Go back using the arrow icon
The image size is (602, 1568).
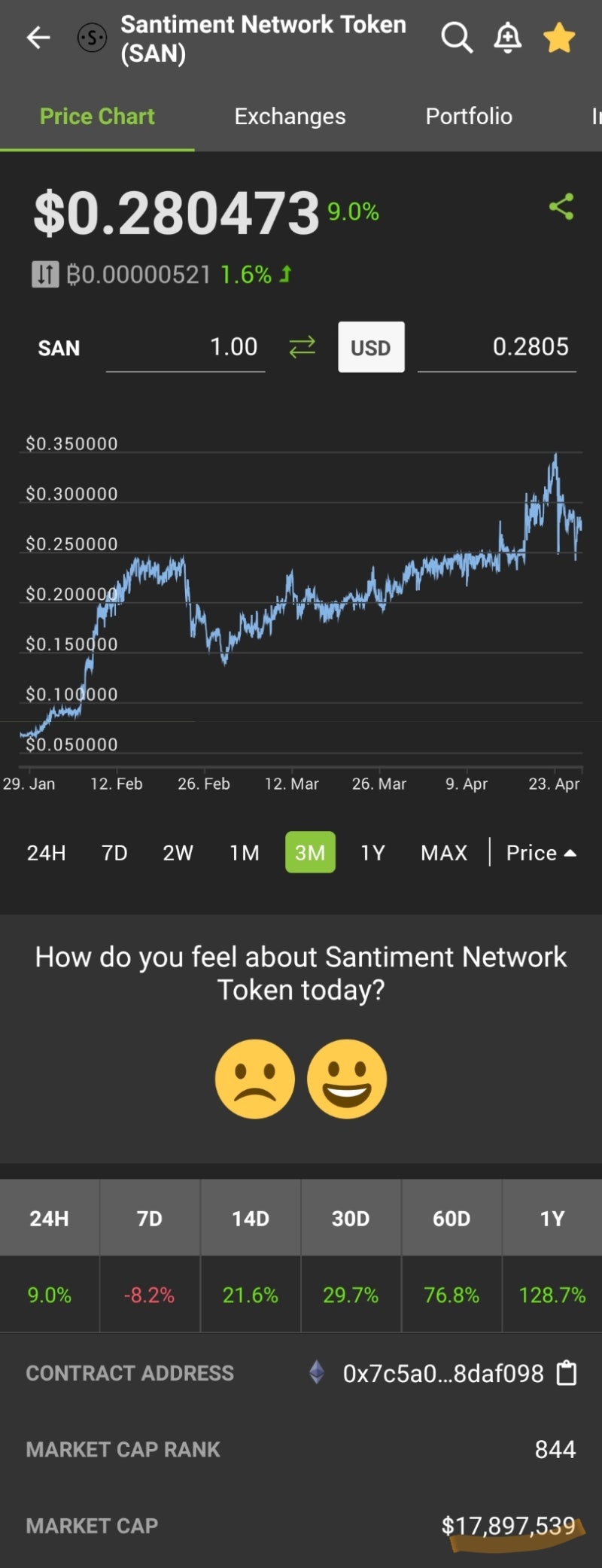tap(38, 37)
